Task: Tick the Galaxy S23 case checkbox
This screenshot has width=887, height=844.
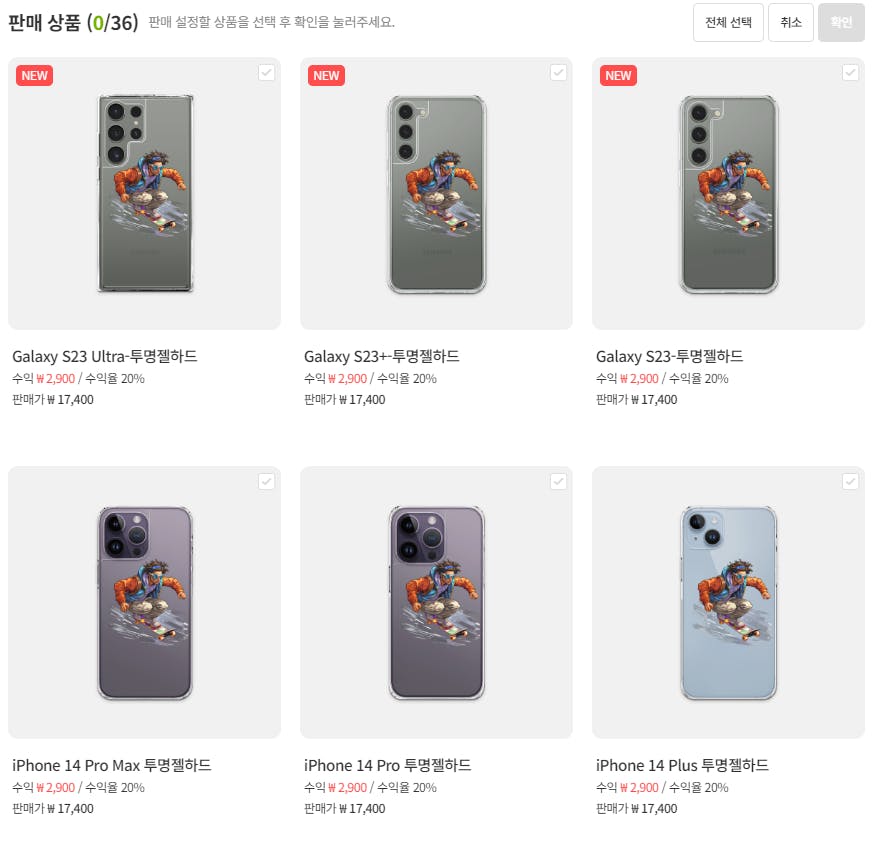Action: tap(850, 72)
